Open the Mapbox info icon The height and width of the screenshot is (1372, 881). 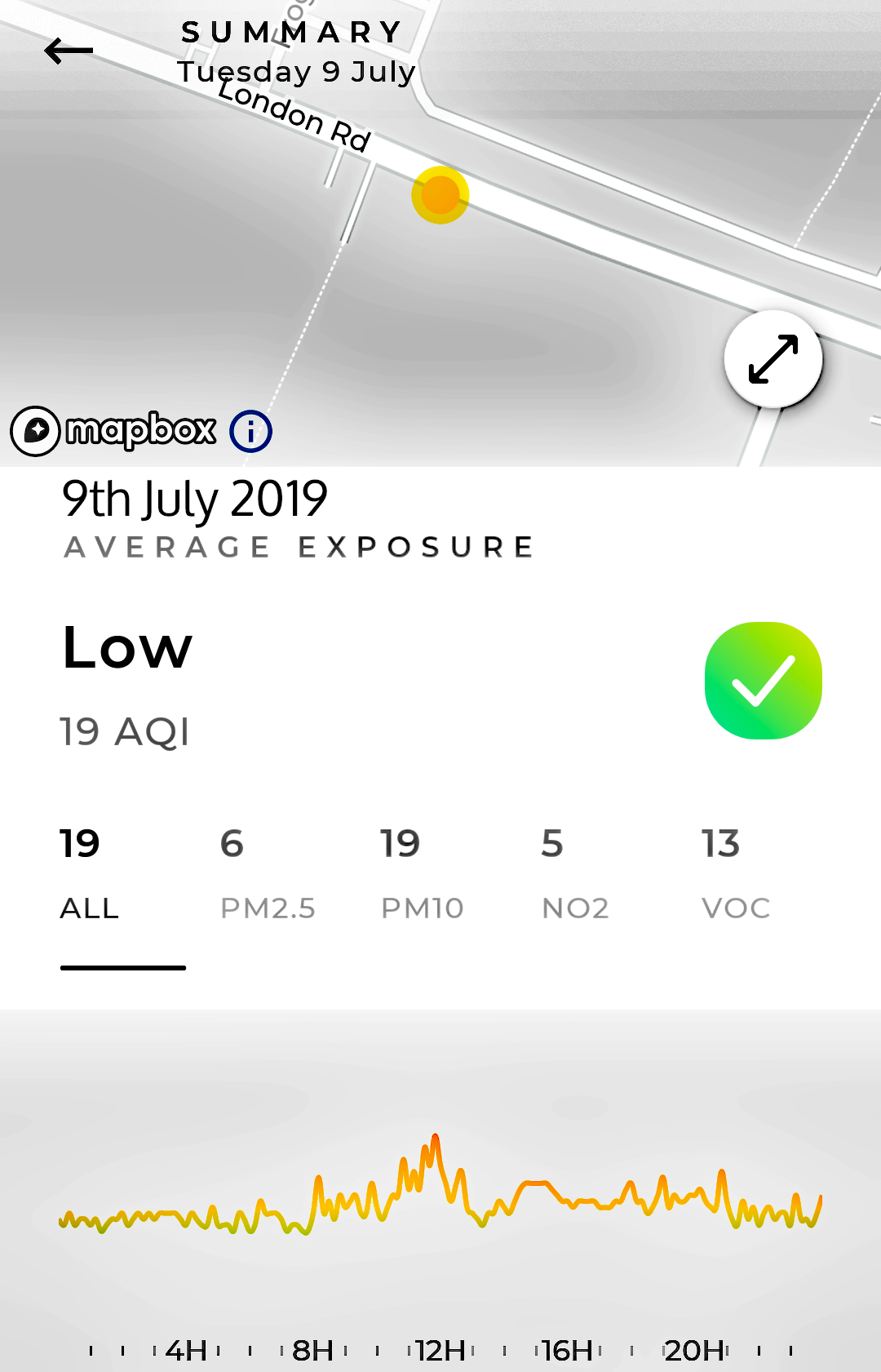pyautogui.click(x=250, y=431)
